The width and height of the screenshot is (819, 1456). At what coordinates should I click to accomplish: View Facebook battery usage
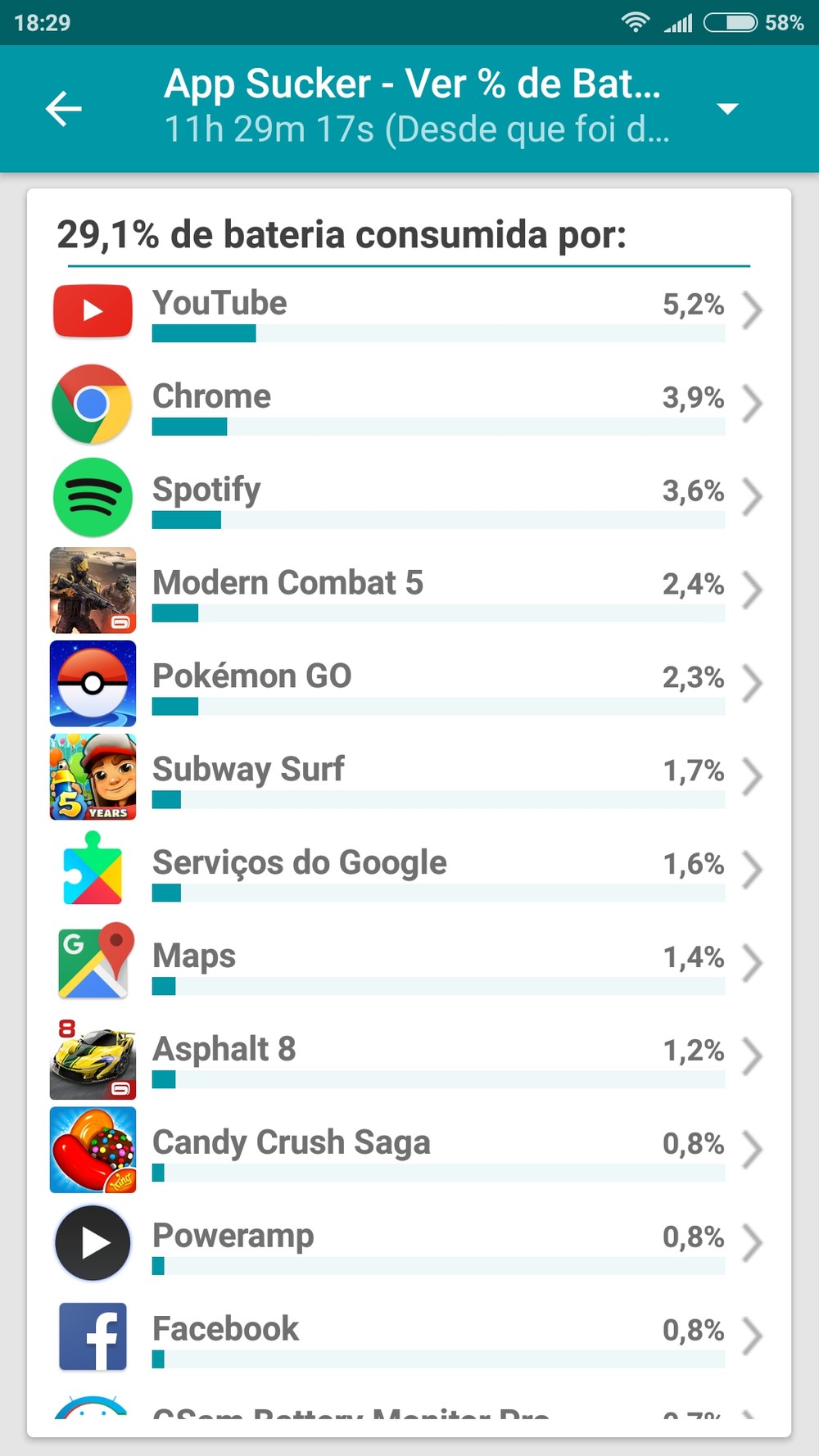409,1336
